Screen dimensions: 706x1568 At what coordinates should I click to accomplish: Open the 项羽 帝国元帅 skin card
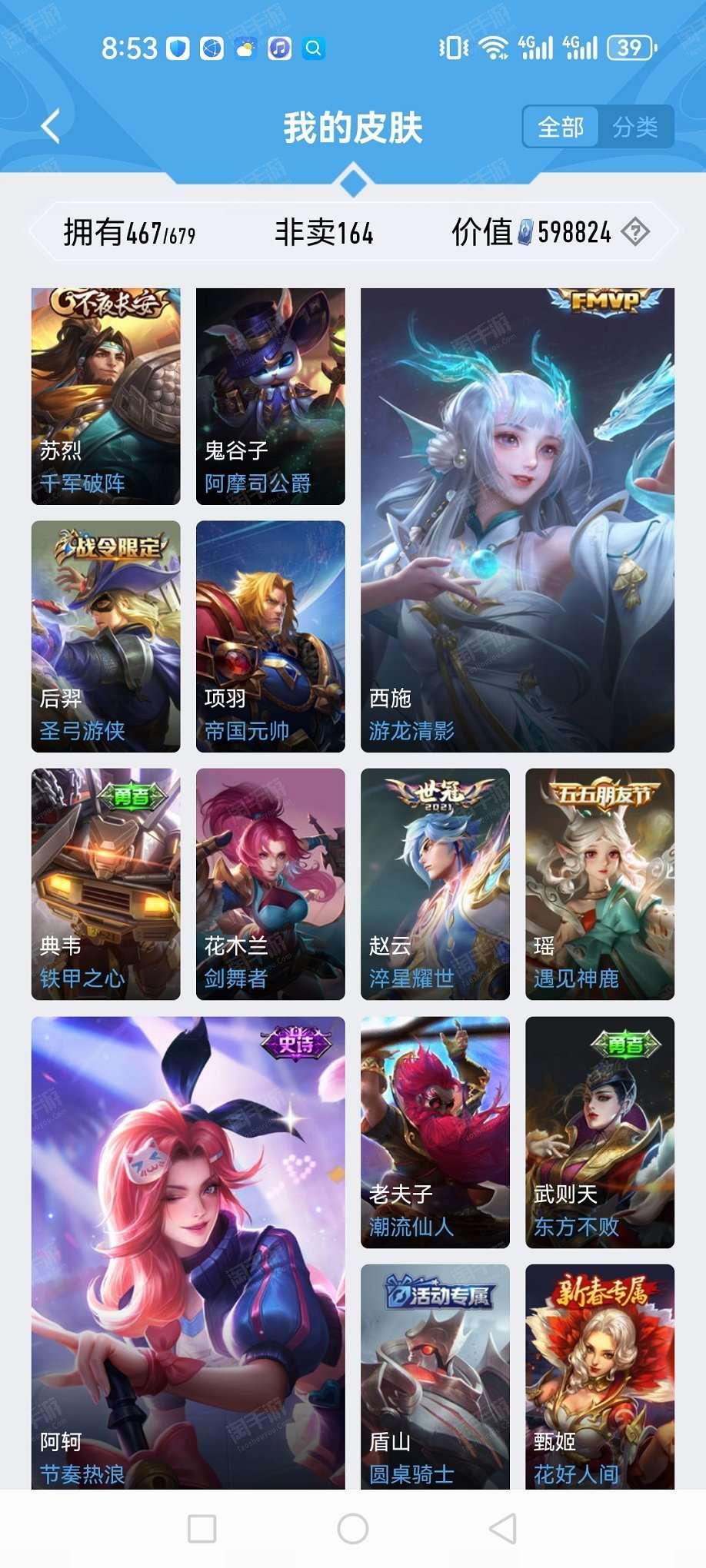[271, 636]
